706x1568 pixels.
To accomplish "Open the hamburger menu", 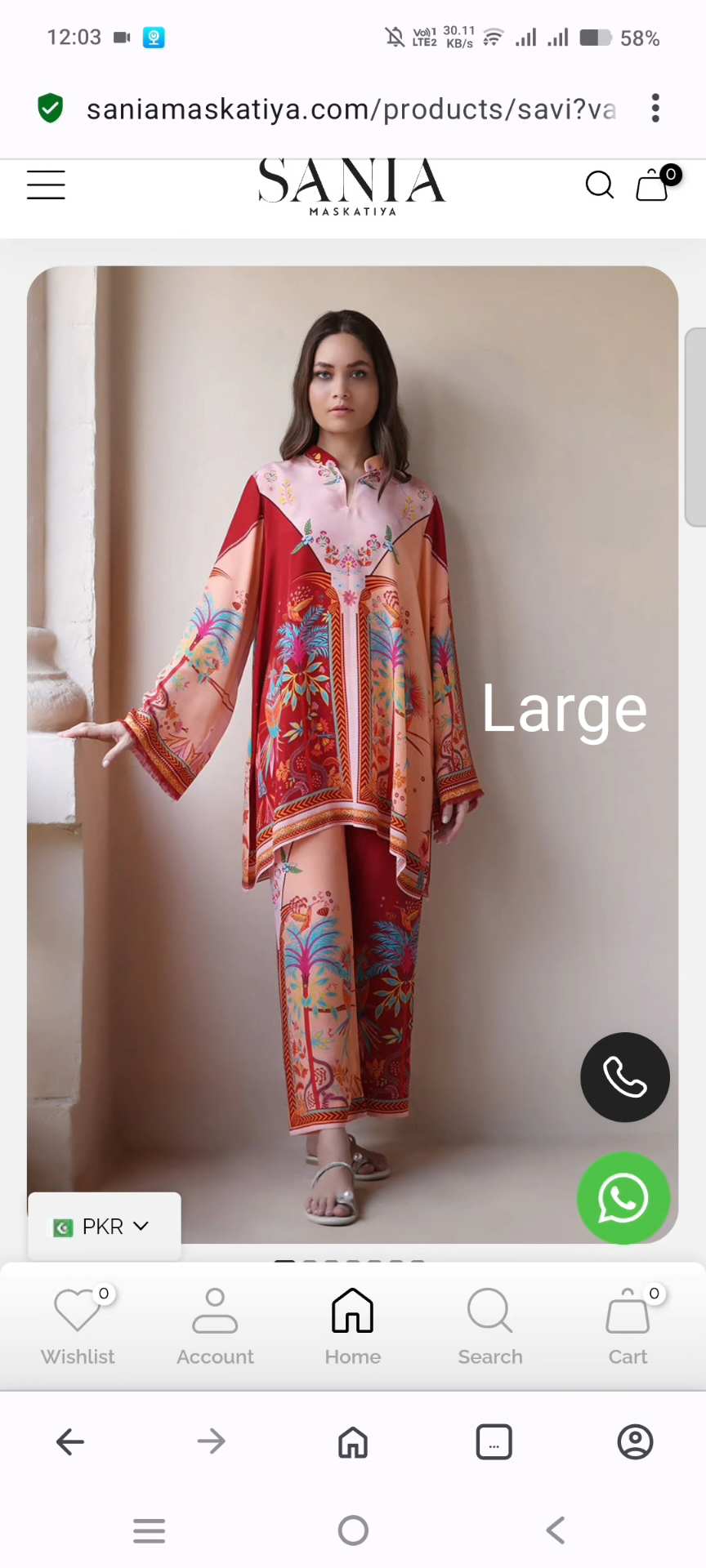I will [x=46, y=185].
